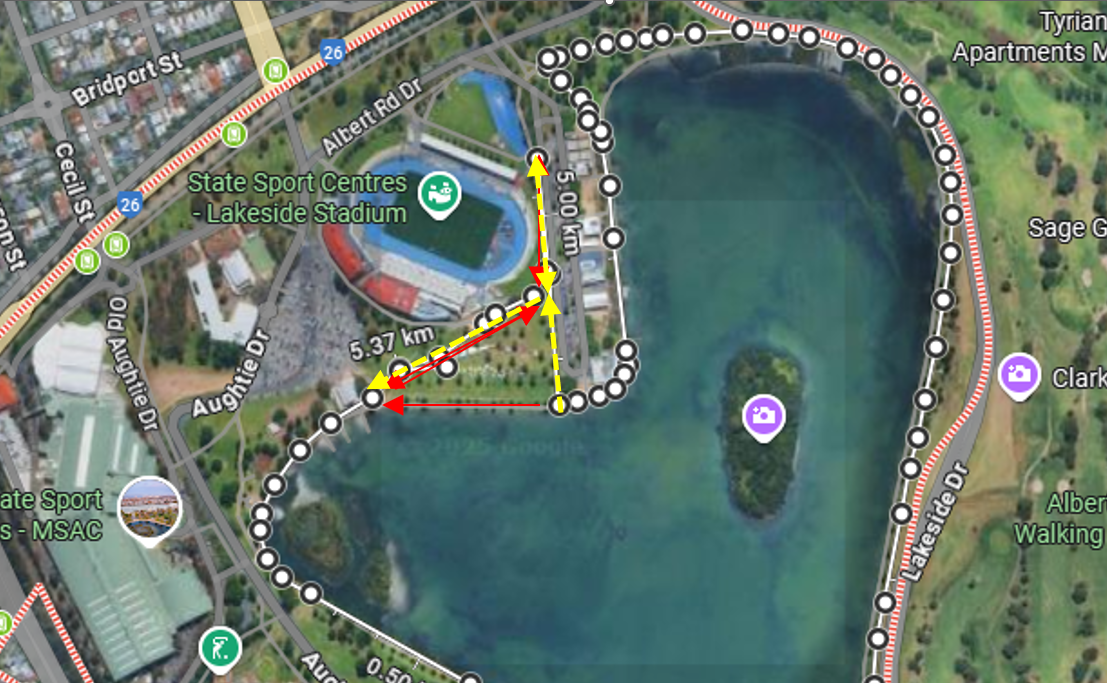Select the tram stop icon near Bridport St
This screenshot has height=683, width=1107.
point(275,71)
